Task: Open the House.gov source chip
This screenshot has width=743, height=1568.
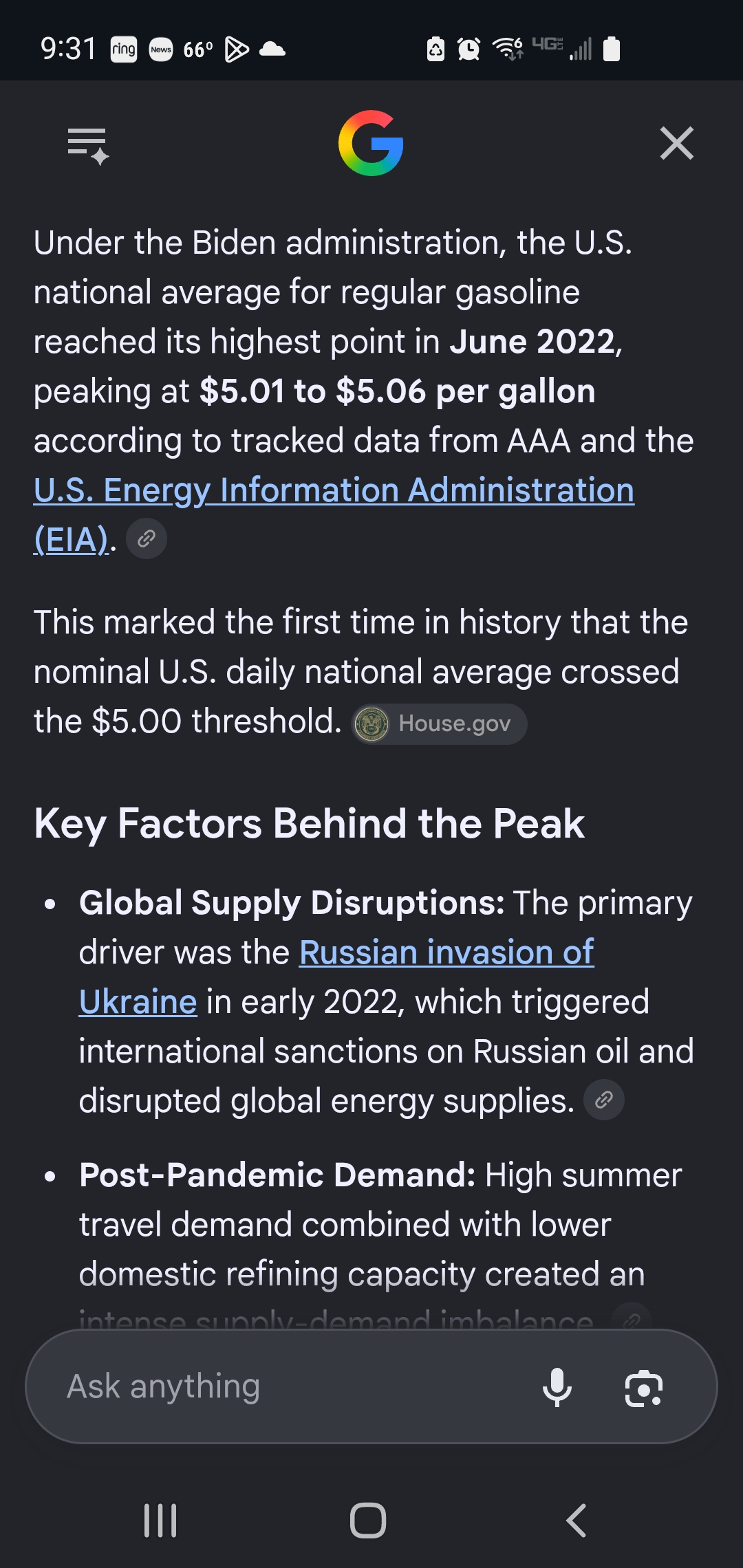Action: 440,723
